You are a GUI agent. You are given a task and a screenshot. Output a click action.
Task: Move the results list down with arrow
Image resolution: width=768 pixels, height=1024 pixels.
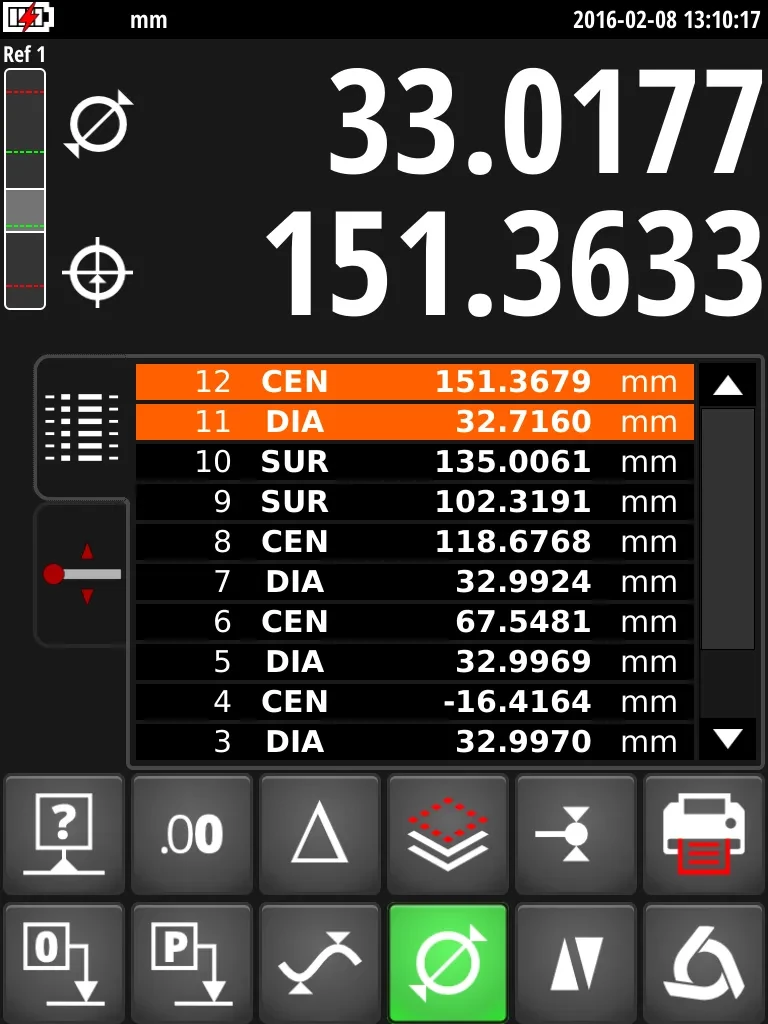tap(727, 740)
